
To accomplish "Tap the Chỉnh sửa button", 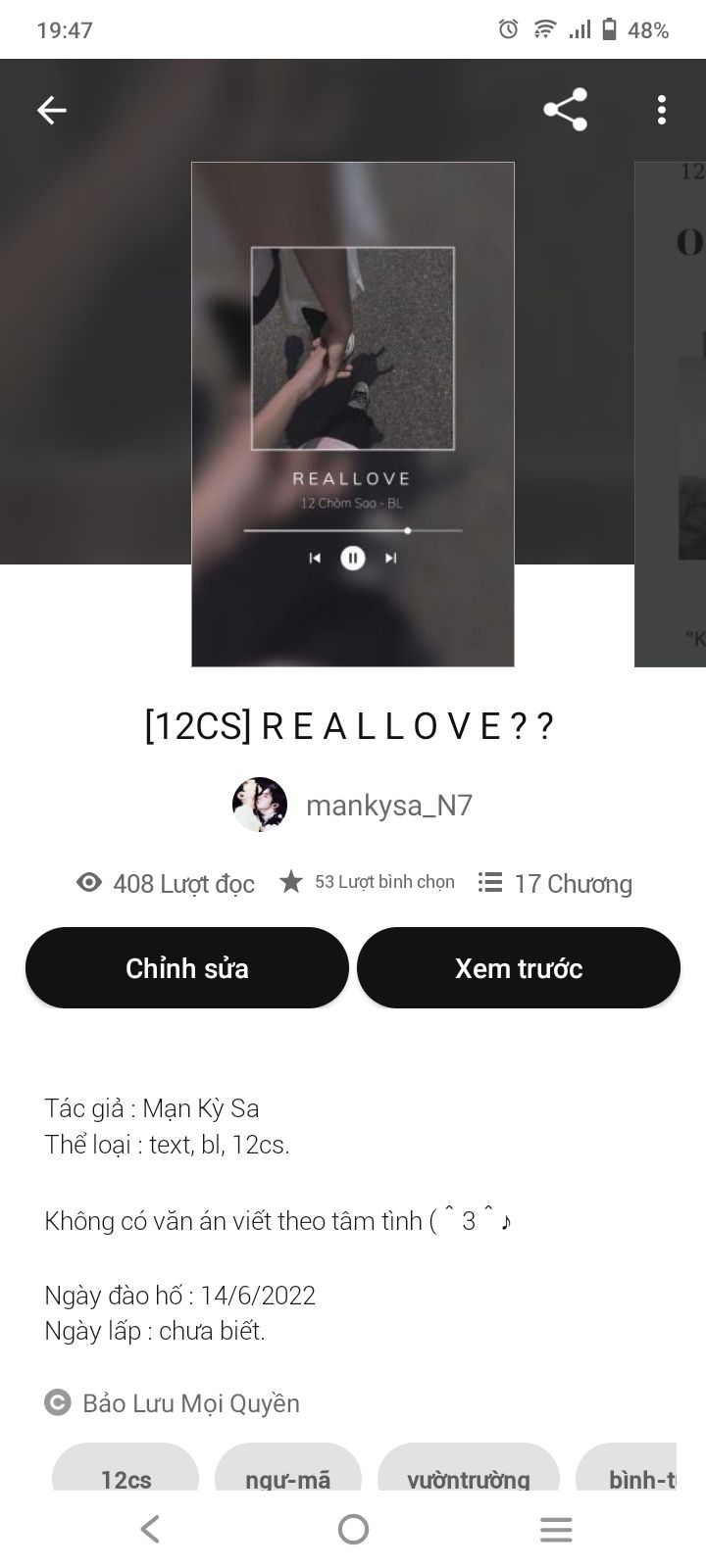I will click(x=186, y=968).
